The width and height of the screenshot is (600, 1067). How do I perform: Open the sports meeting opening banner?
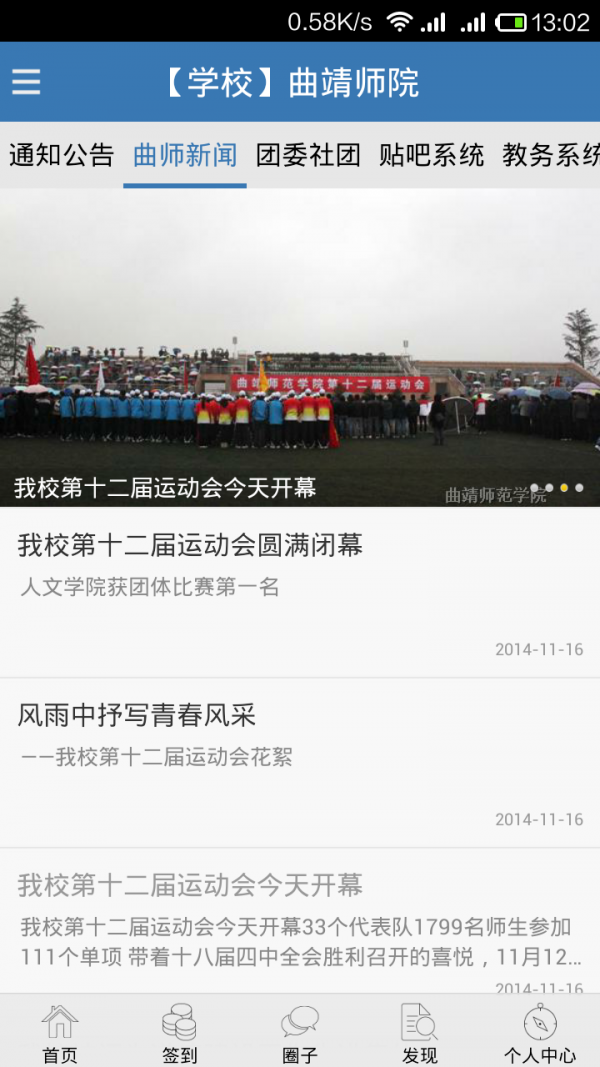300,347
